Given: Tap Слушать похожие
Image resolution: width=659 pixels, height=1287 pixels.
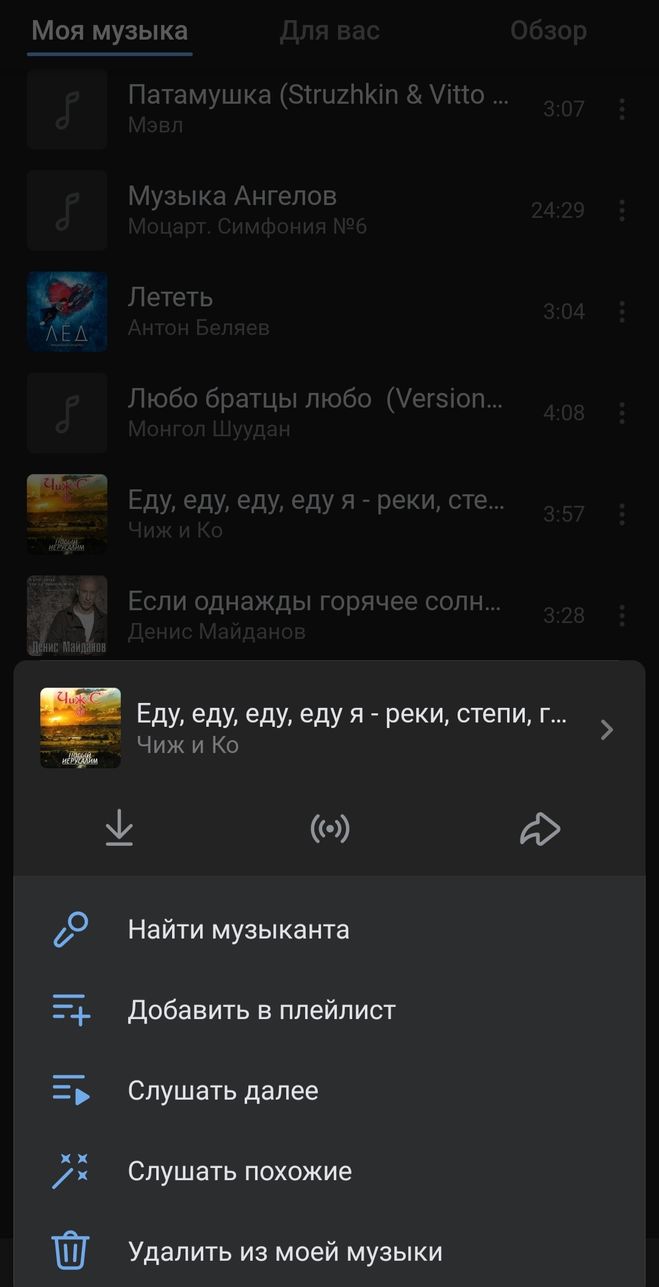Looking at the screenshot, I should coord(239,1171).
